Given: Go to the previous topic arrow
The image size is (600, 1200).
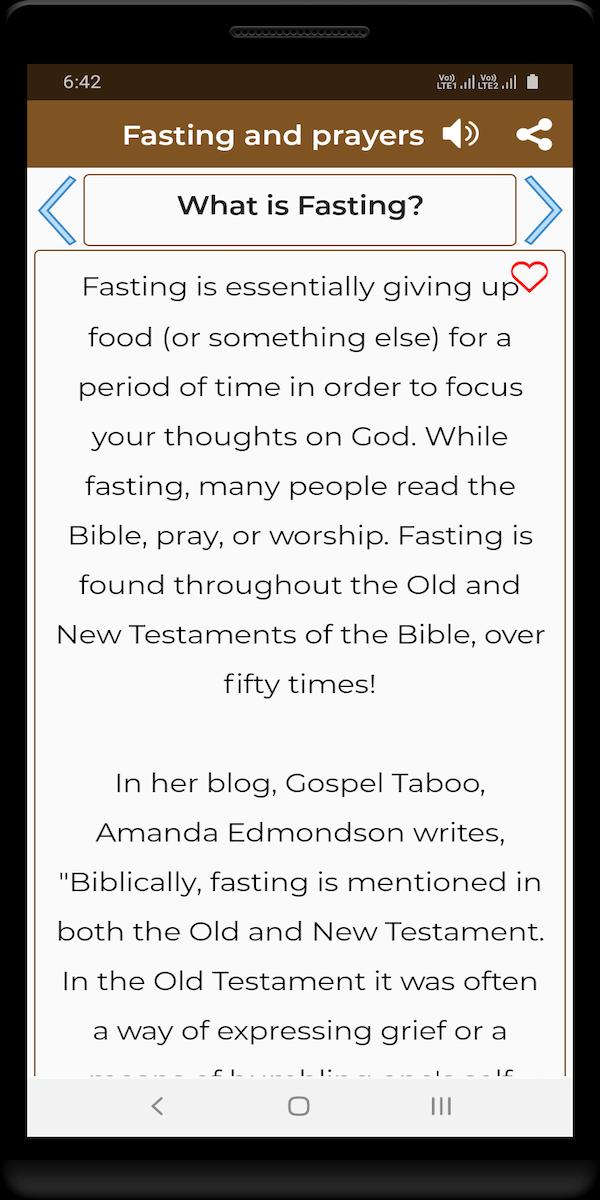Looking at the screenshot, I should coord(57,210).
